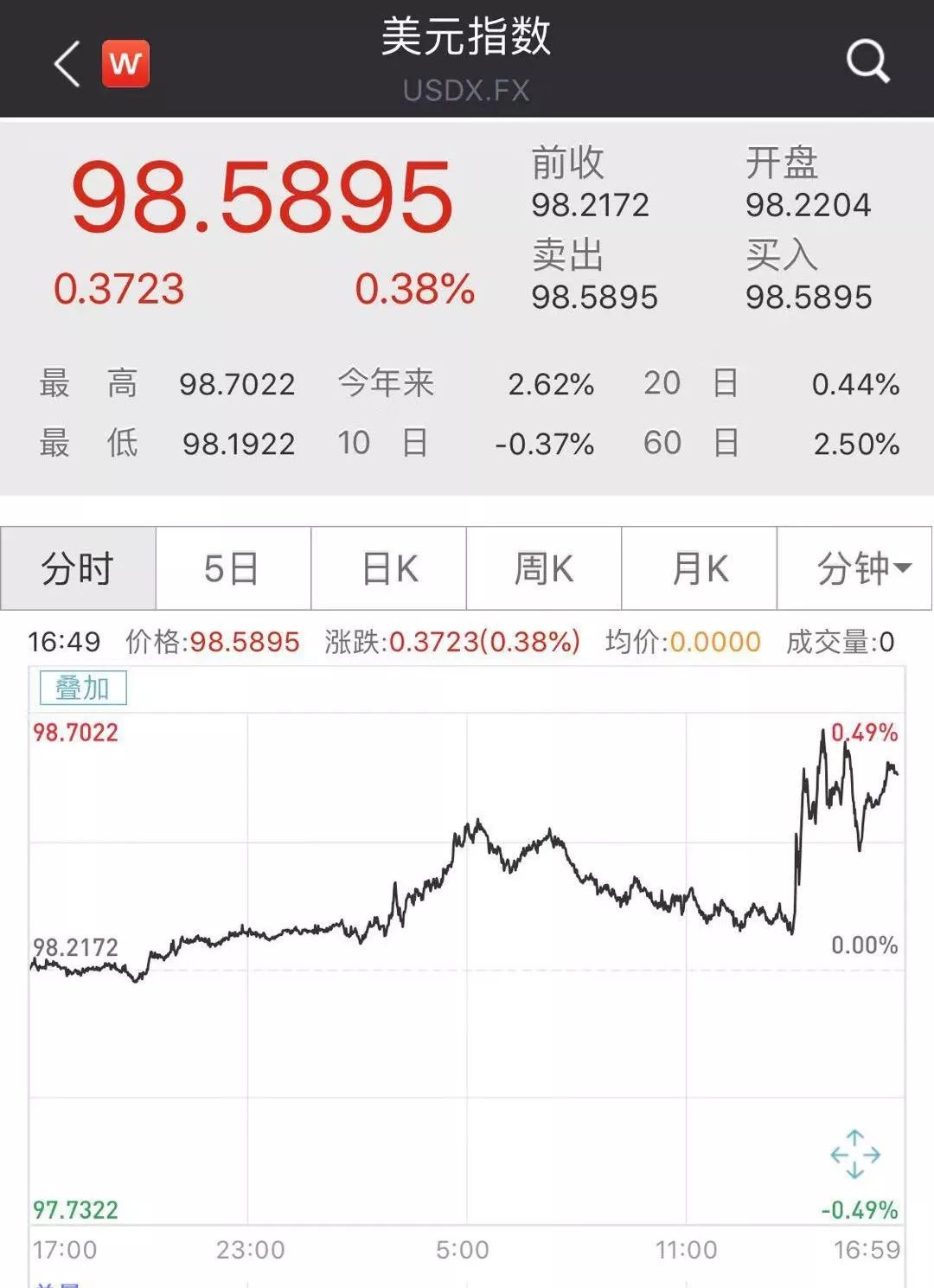Tap the 叠加 overlay button
Screen dimensions: 934x1288
tap(83, 689)
